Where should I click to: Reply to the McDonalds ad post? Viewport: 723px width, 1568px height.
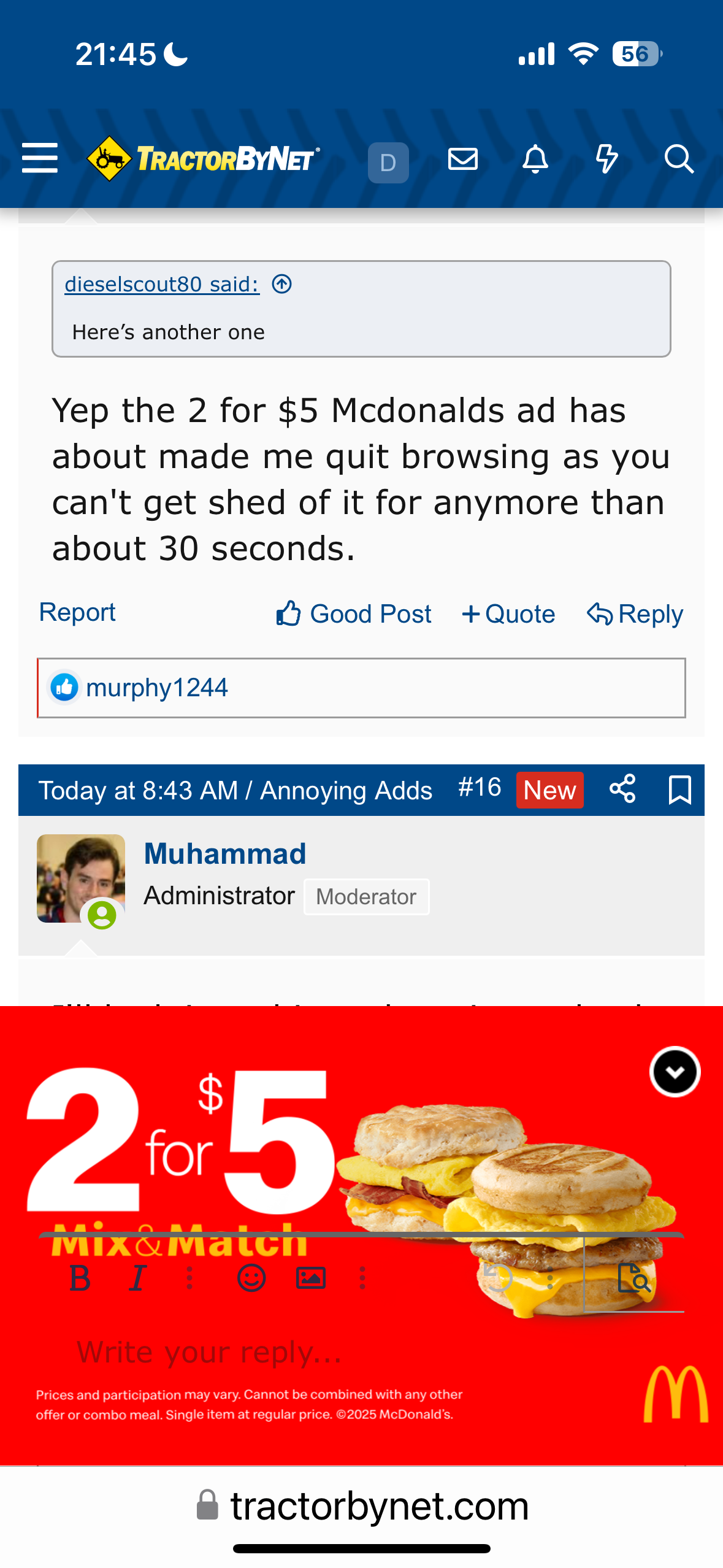[635, 614]
